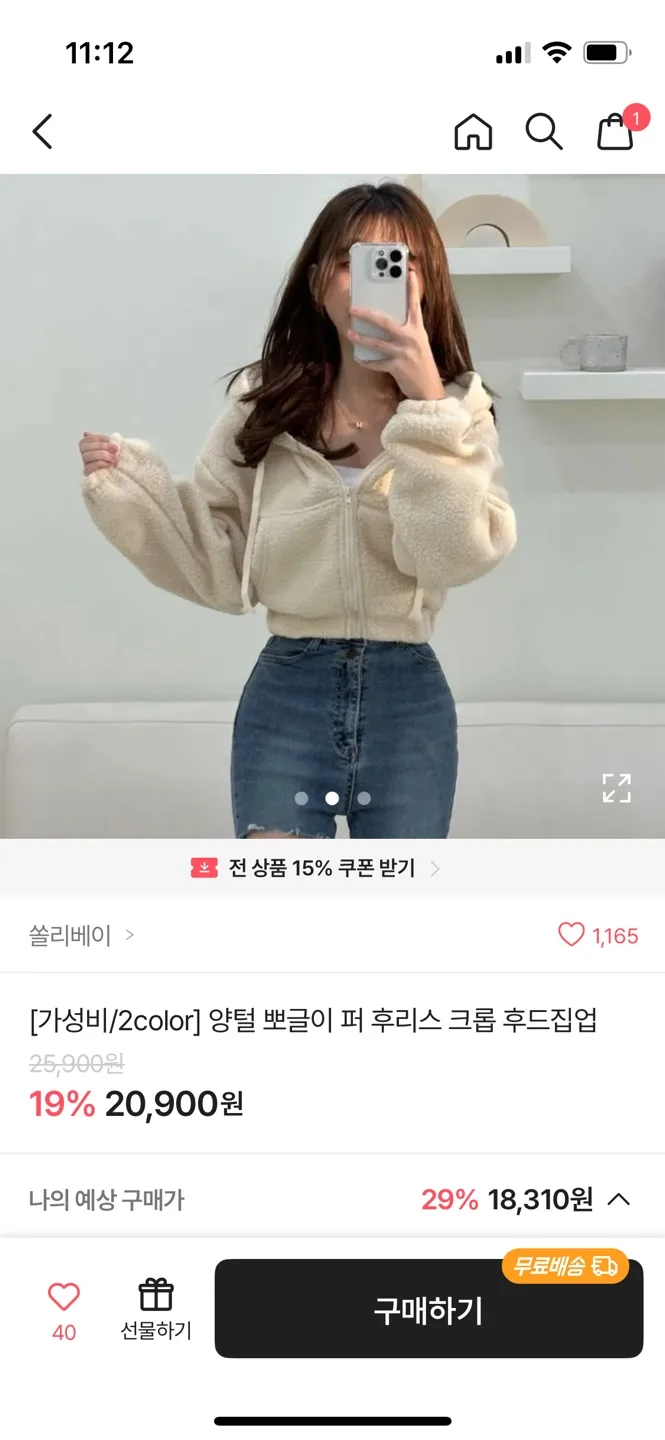Tap the 구매하기 purchase button
The width and height of the screenshot is (665, 1440).
pos(428,1310)
